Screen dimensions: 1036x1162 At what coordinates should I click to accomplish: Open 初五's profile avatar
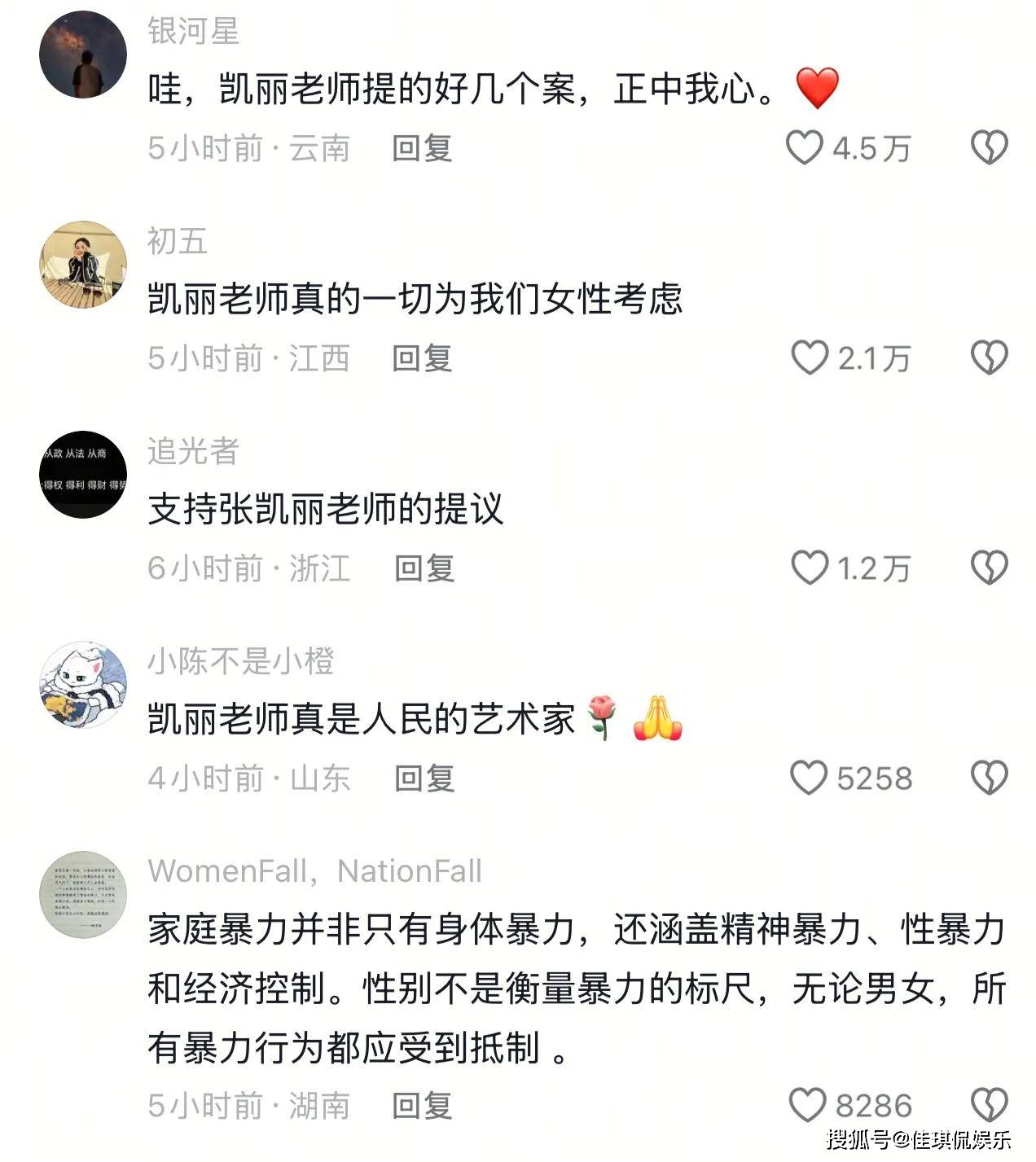point(83,265)
